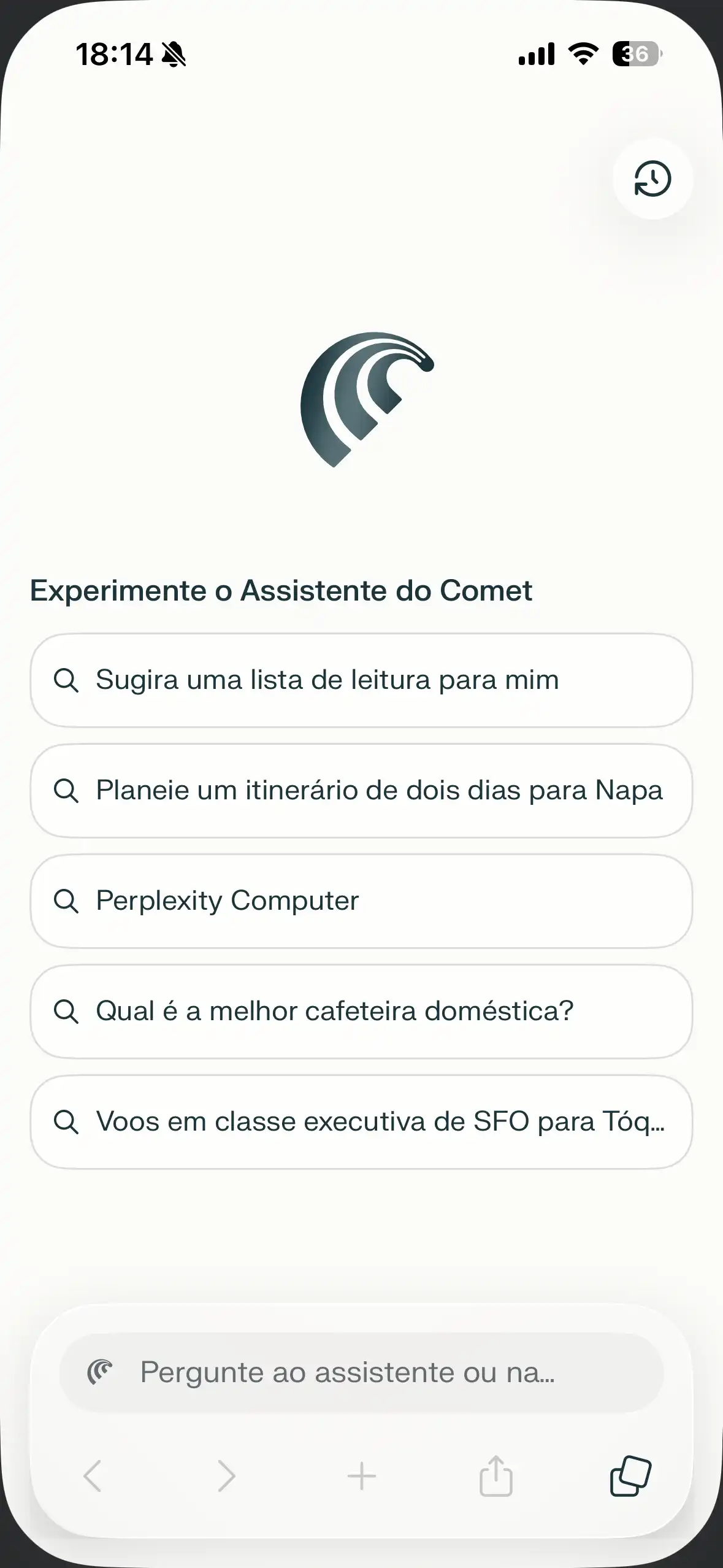Open browsing history via clock icon
The height and width of the screenshot is (1568, 723).
pos(652,178)
